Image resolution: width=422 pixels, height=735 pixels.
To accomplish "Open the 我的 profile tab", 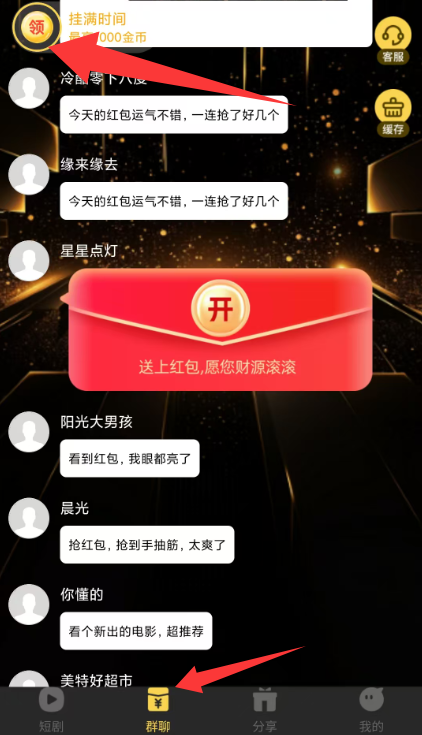I will (x=371, y=711).
